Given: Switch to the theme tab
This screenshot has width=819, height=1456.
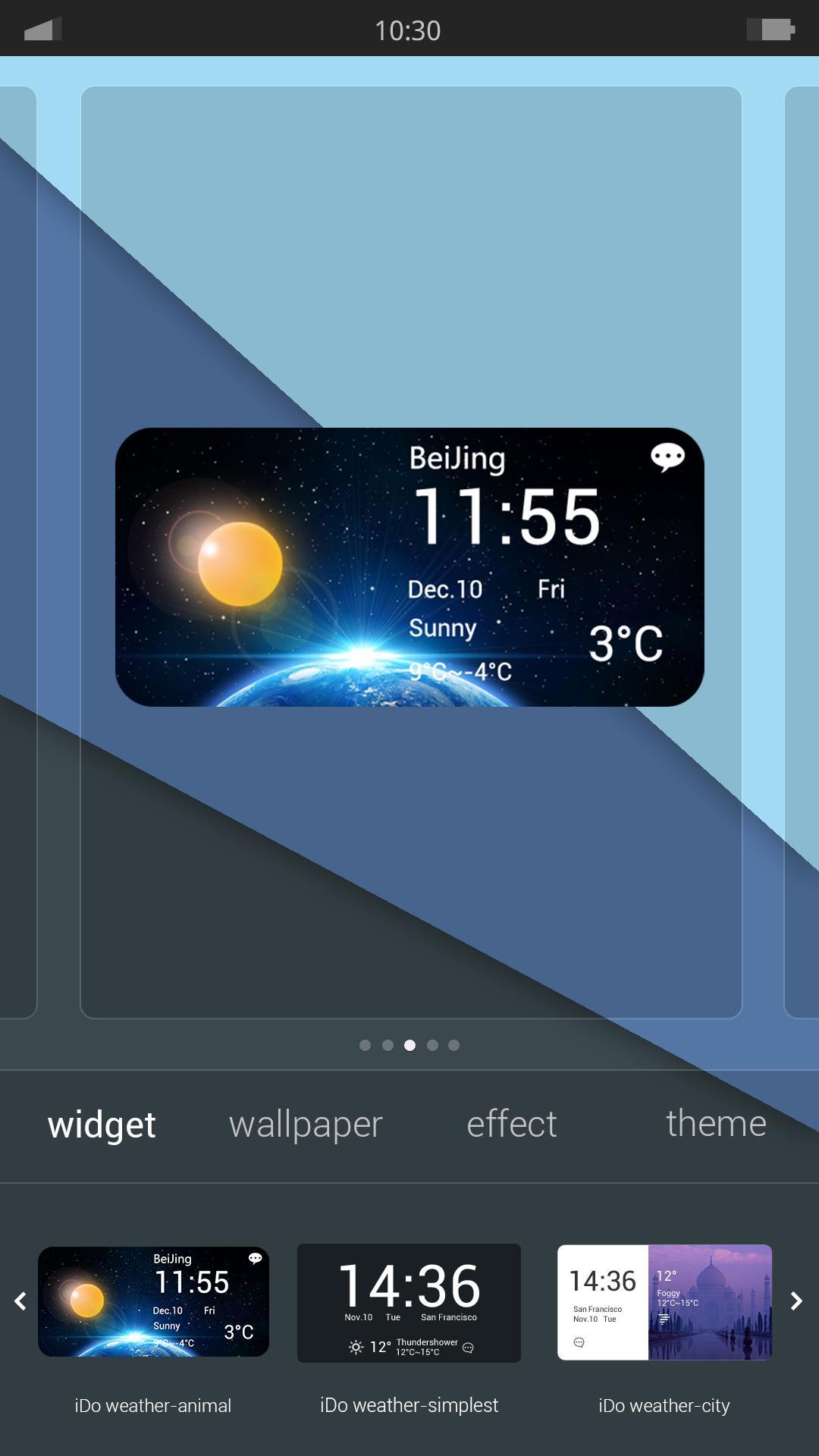Looking at the screenshot, I should (715, 1124).
